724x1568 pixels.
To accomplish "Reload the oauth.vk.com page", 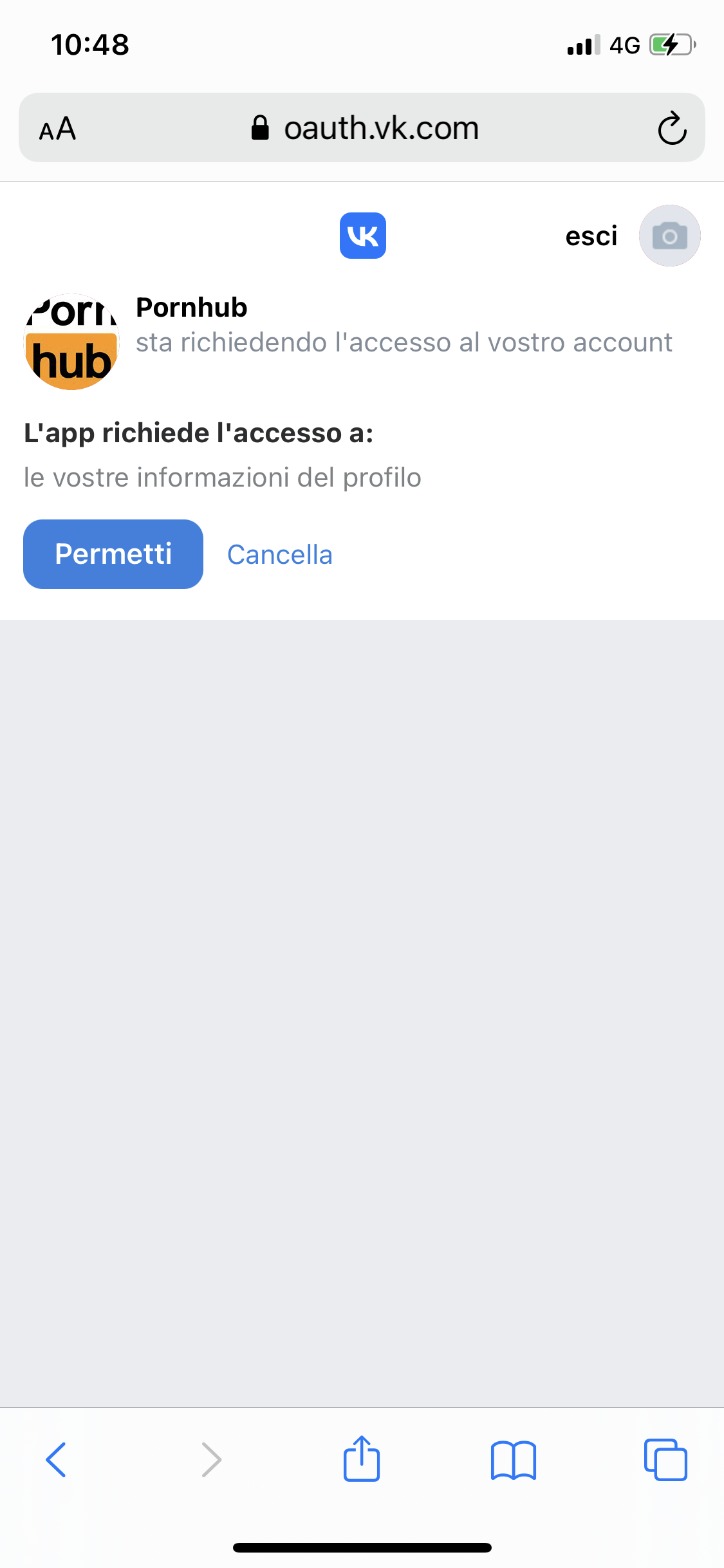I will (x=671, y=127).
